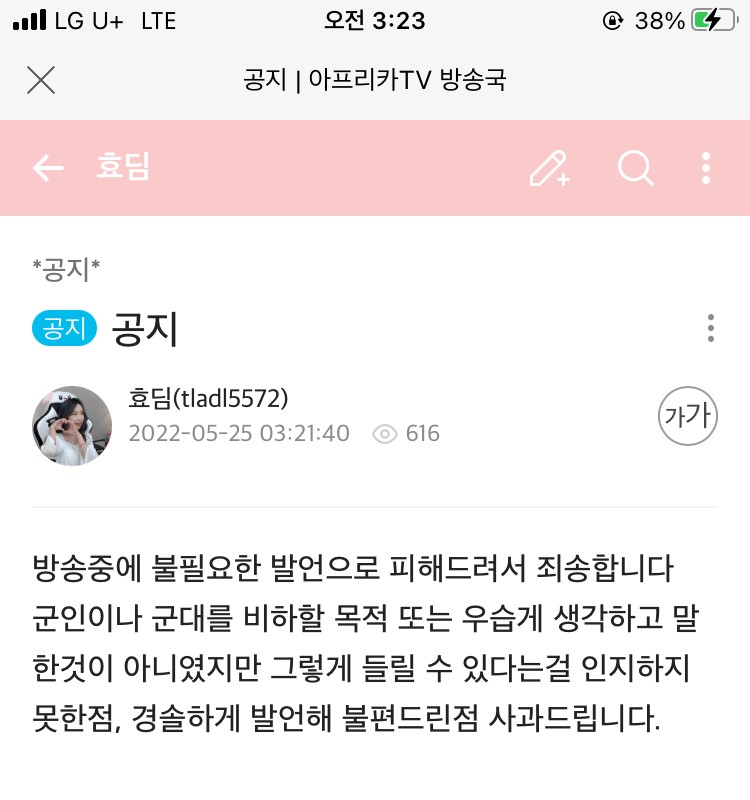Open search in the pink header
Viewport: 750px width, 800px height.
[635, 168]
